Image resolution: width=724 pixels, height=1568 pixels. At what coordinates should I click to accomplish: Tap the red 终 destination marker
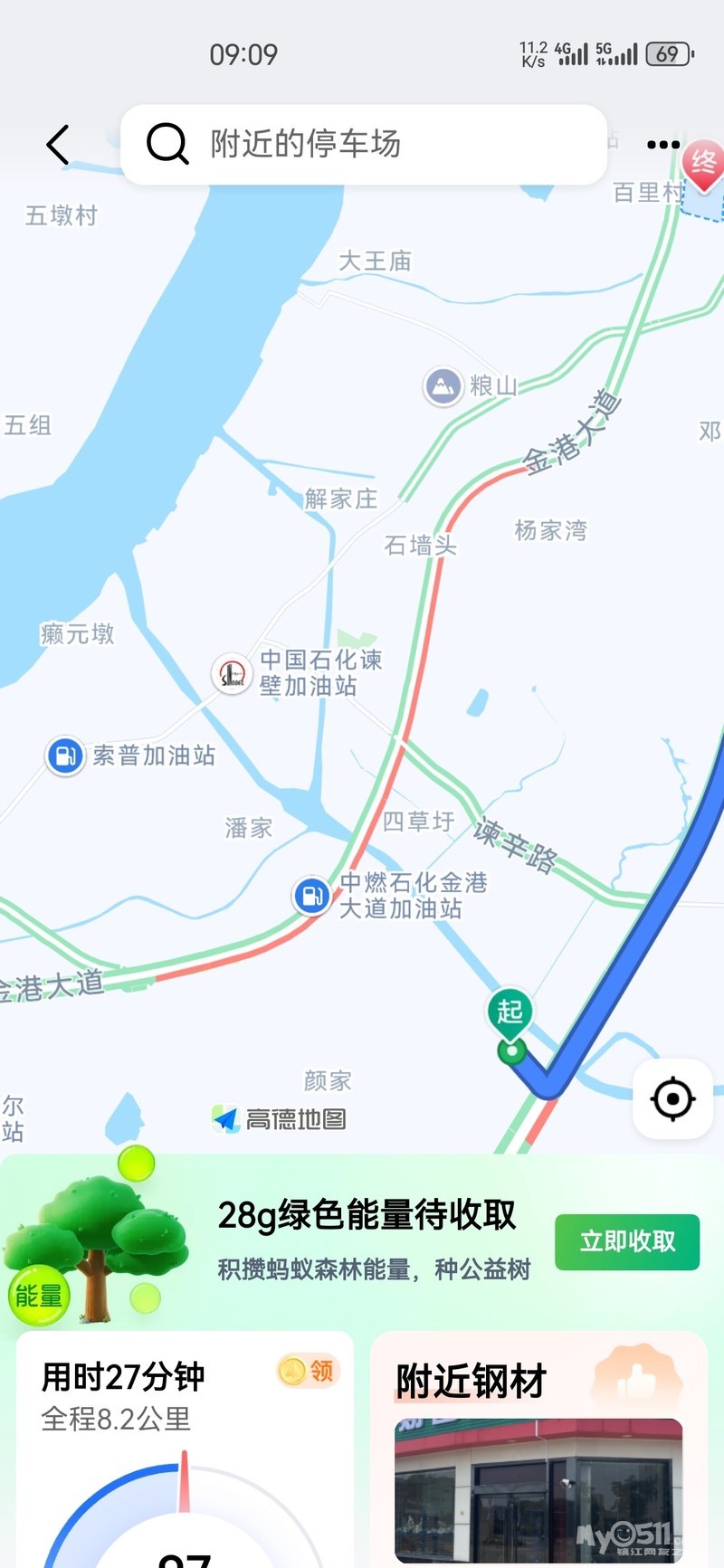tap(703, 165)
